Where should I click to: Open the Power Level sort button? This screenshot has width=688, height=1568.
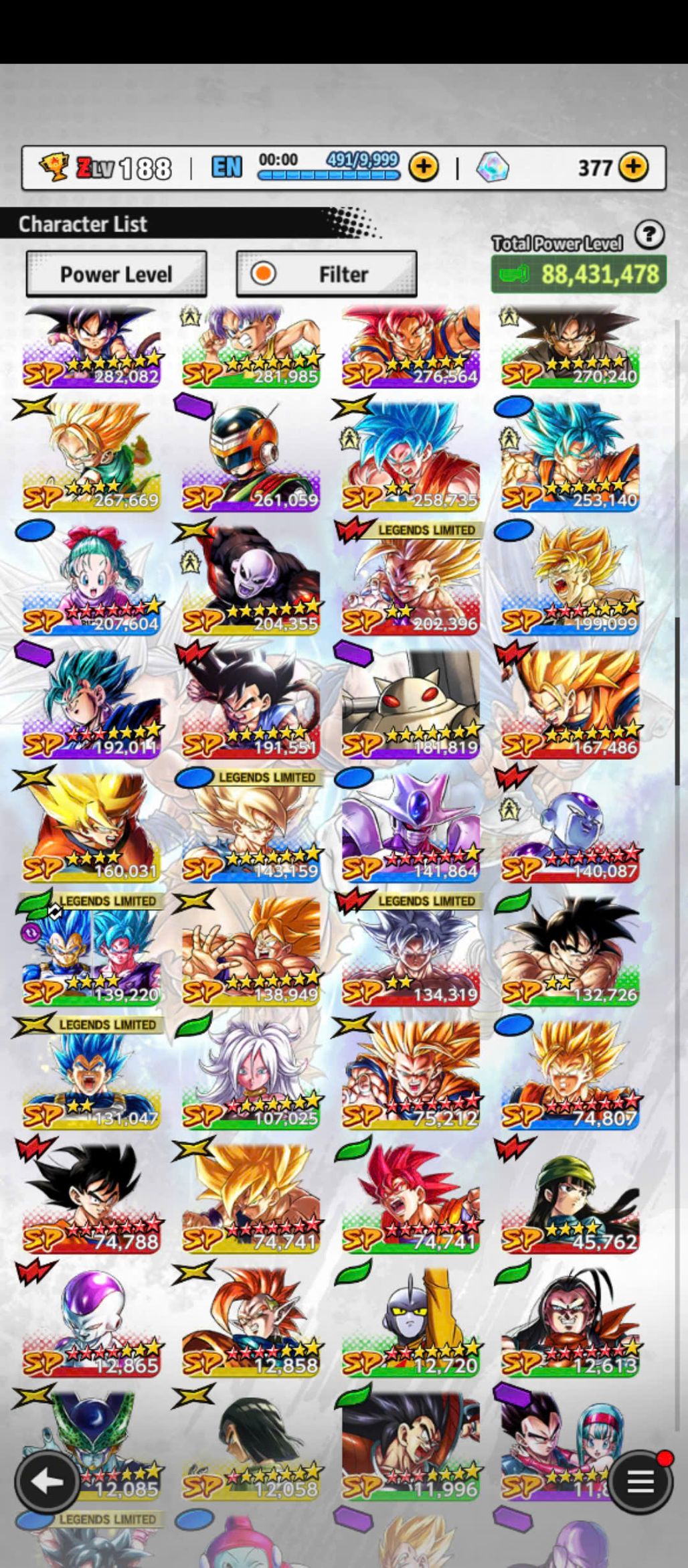(116, 274)
